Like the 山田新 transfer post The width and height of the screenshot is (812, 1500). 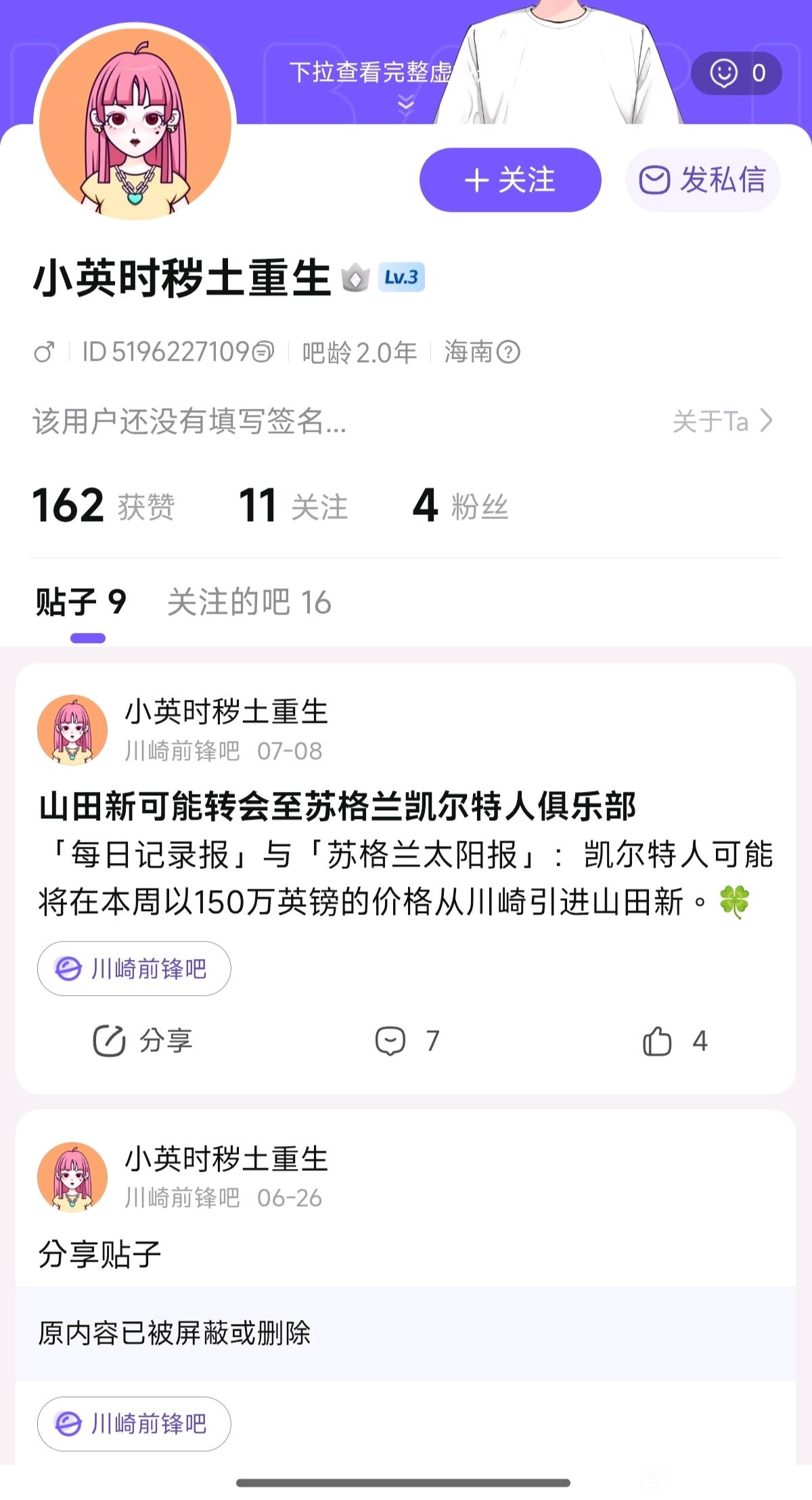coord(674,1041)
